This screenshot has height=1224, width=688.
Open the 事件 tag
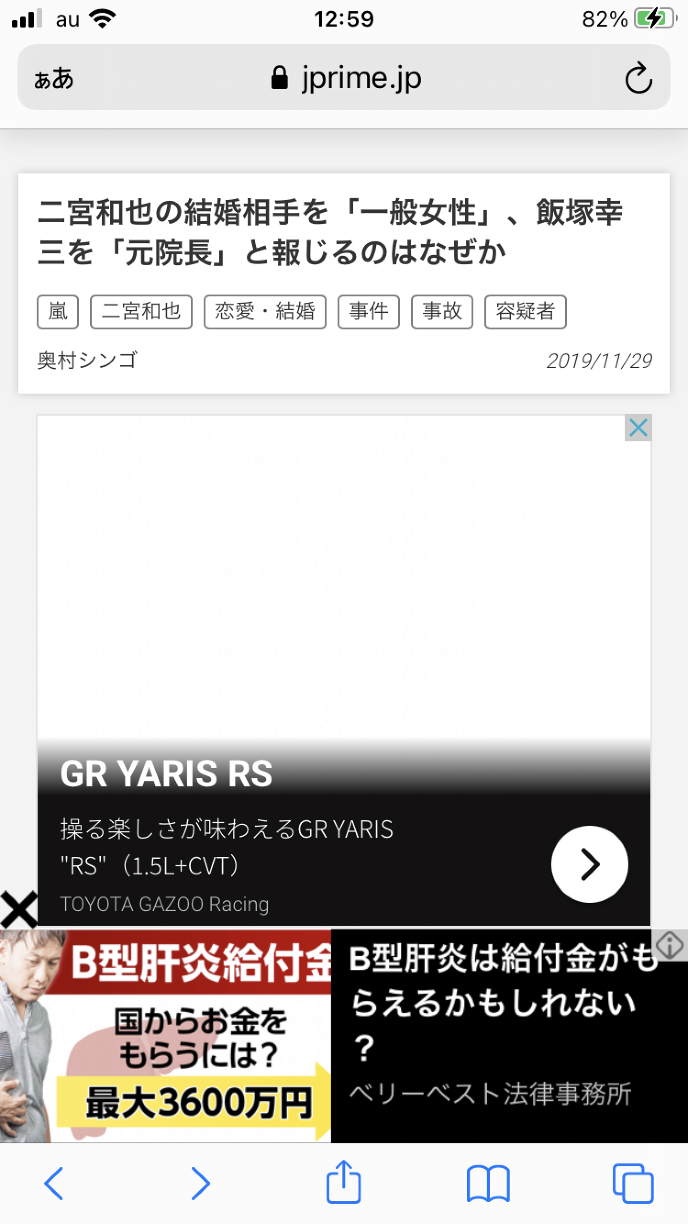(369, 312)
